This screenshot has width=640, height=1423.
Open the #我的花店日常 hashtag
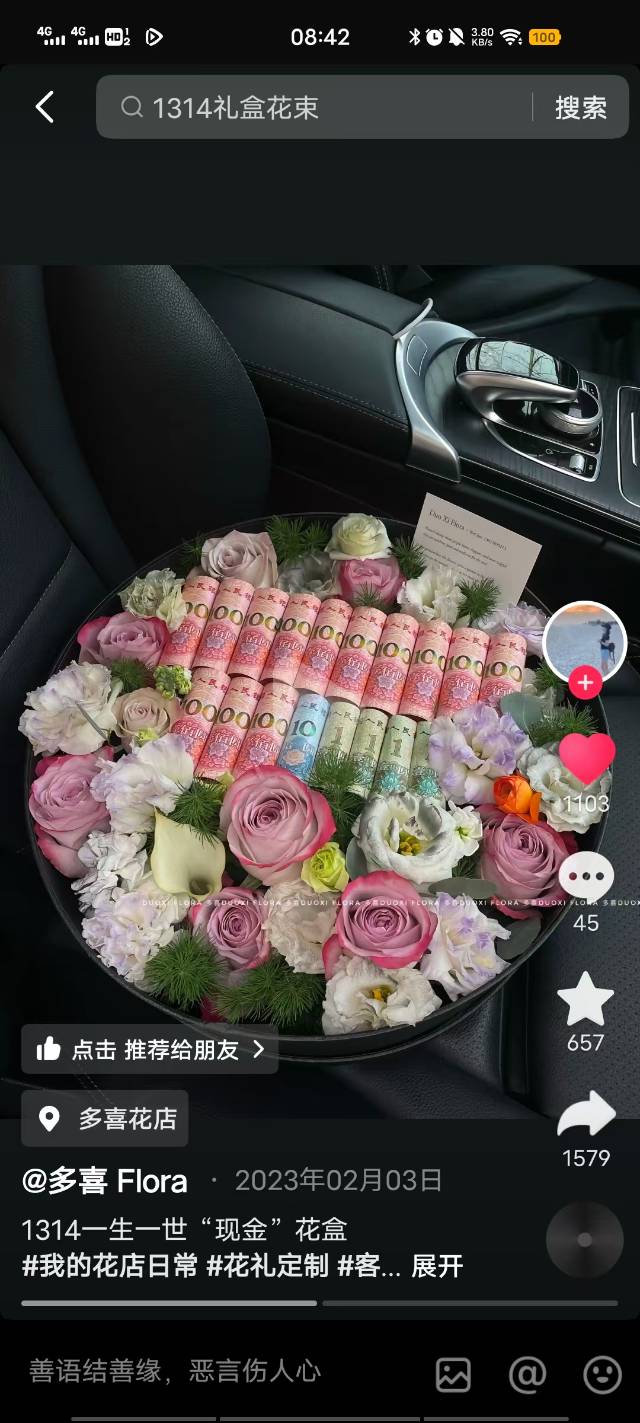110,1266
